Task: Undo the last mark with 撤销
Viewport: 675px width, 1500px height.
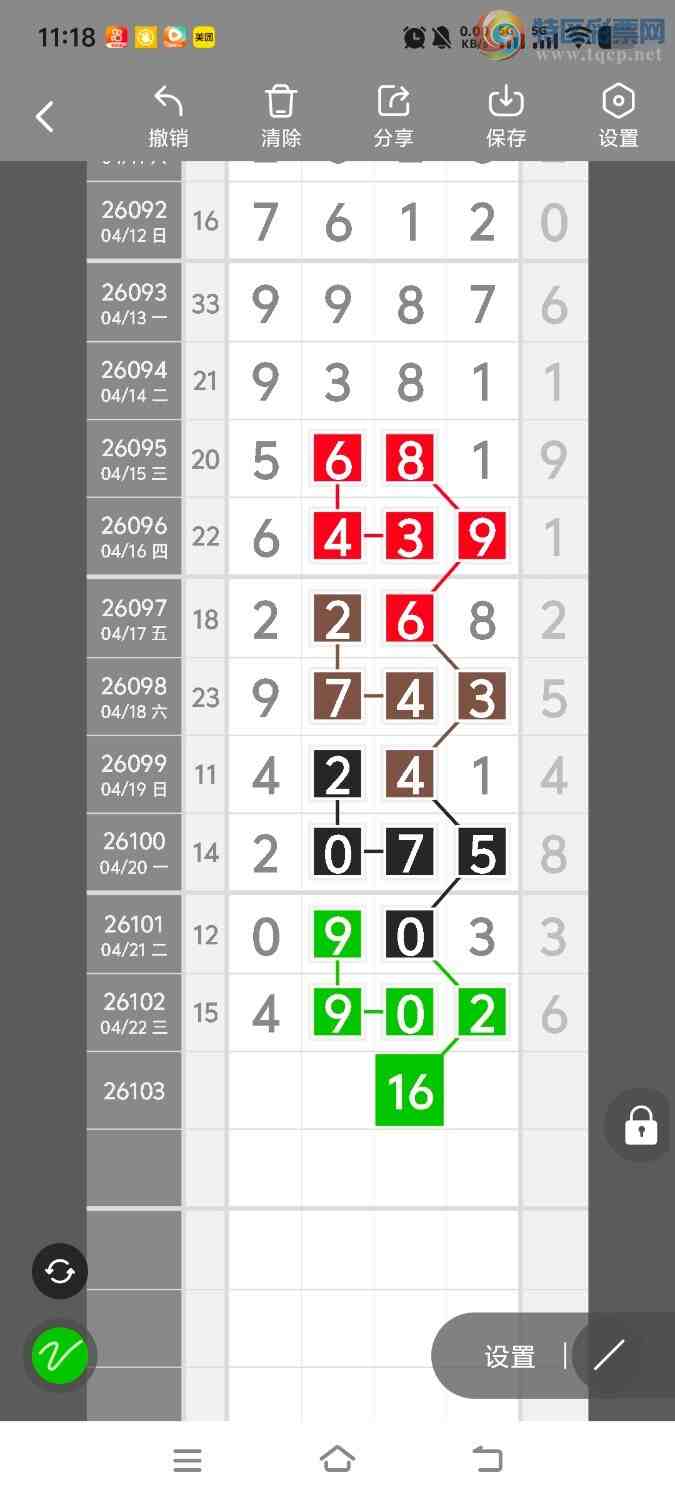Action: [x=168, y=117]
